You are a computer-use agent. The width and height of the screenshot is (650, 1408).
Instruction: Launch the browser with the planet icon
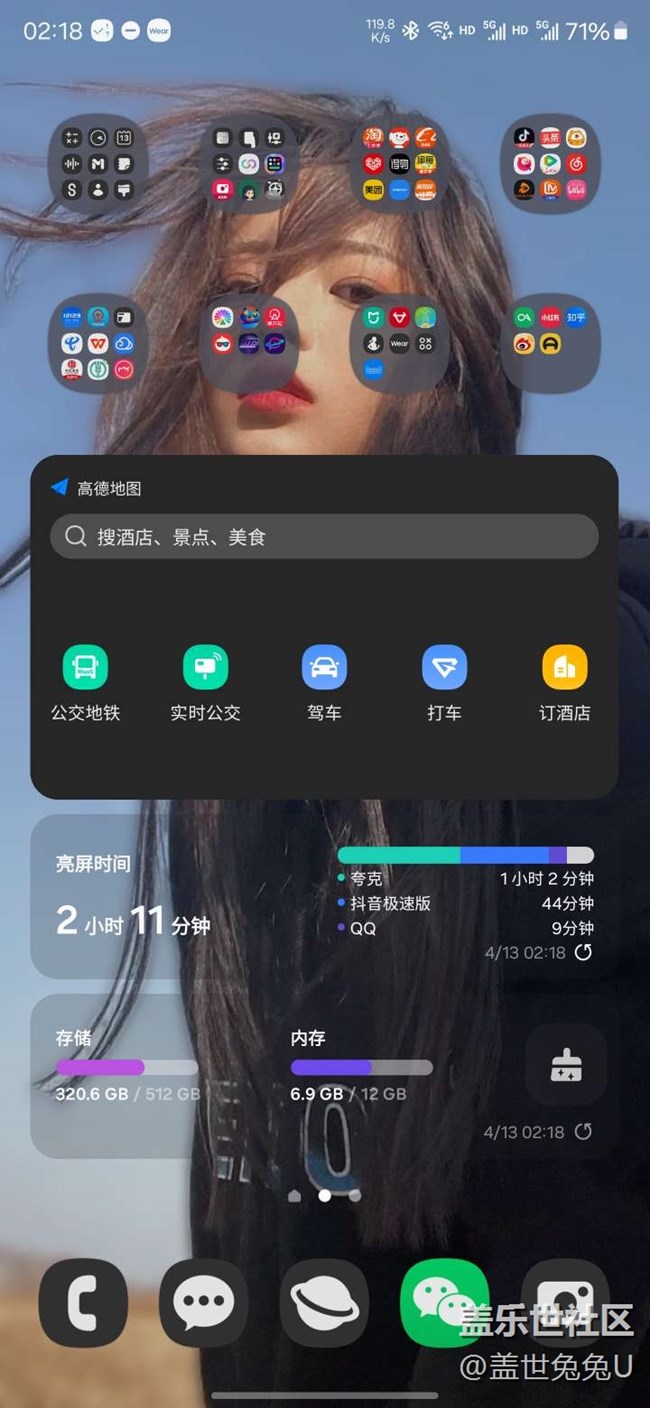click(x=324, y=1302)
